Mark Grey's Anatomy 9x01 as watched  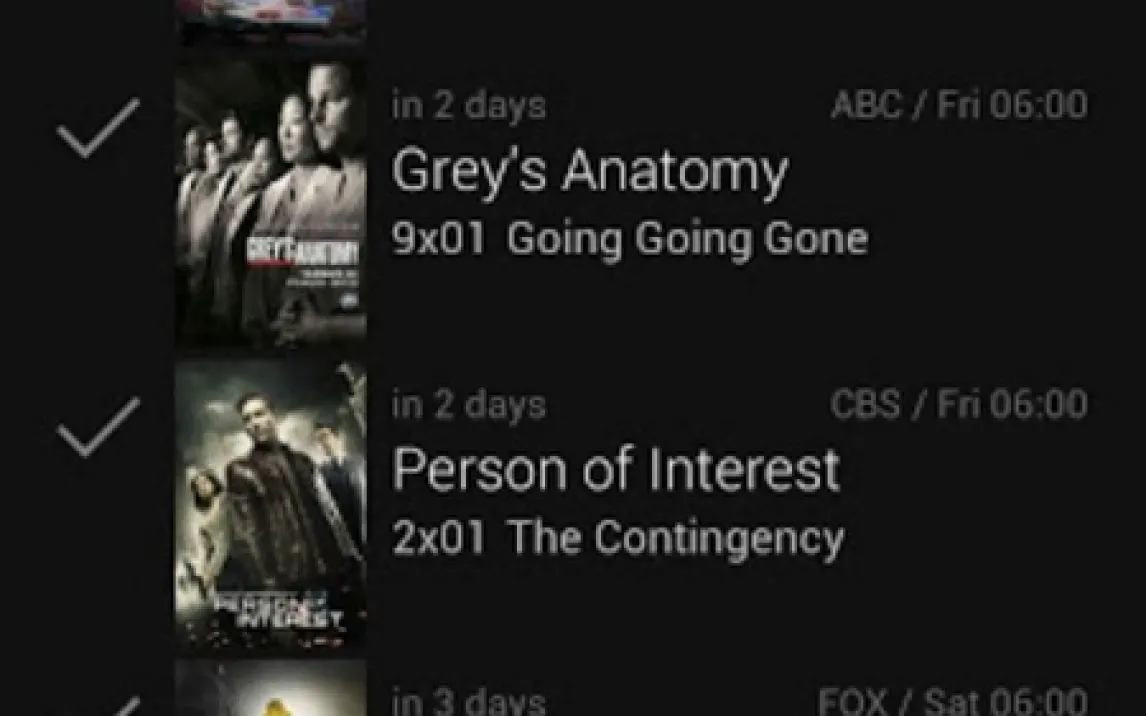[97, 128]
